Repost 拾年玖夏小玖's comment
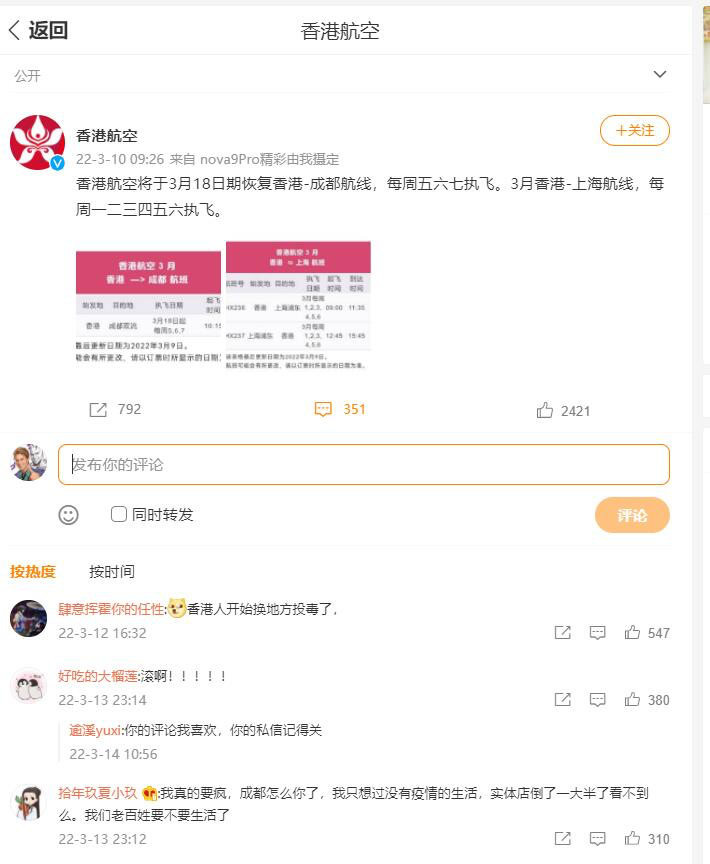The width and height of the screenshot is (710, 864). click(563, 839)
